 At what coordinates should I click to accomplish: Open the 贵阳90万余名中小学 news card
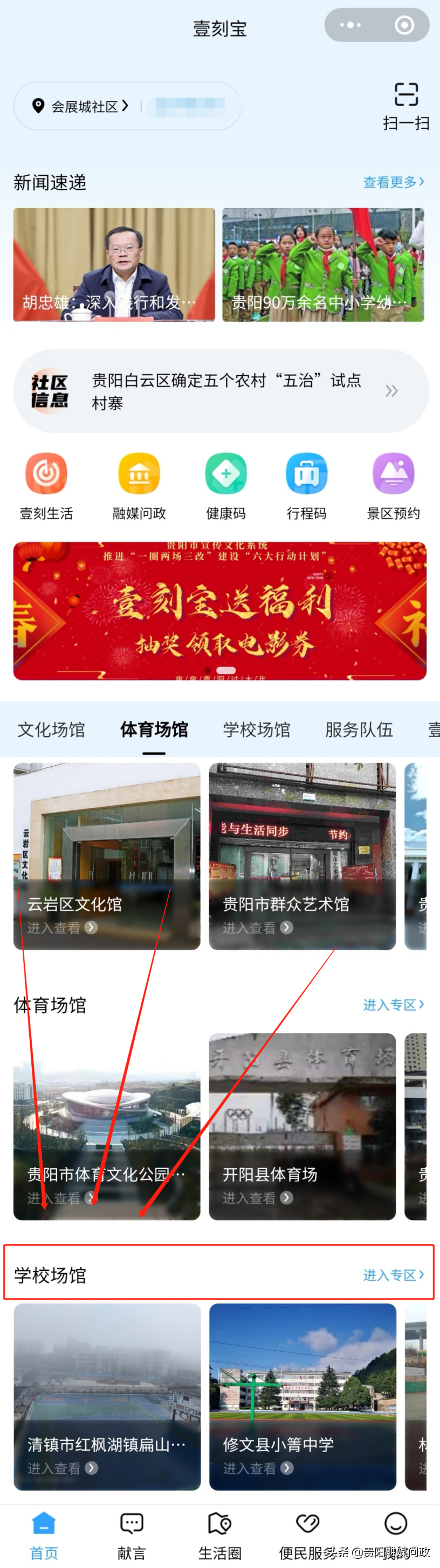pyautogui.click(x=322, y=264)
